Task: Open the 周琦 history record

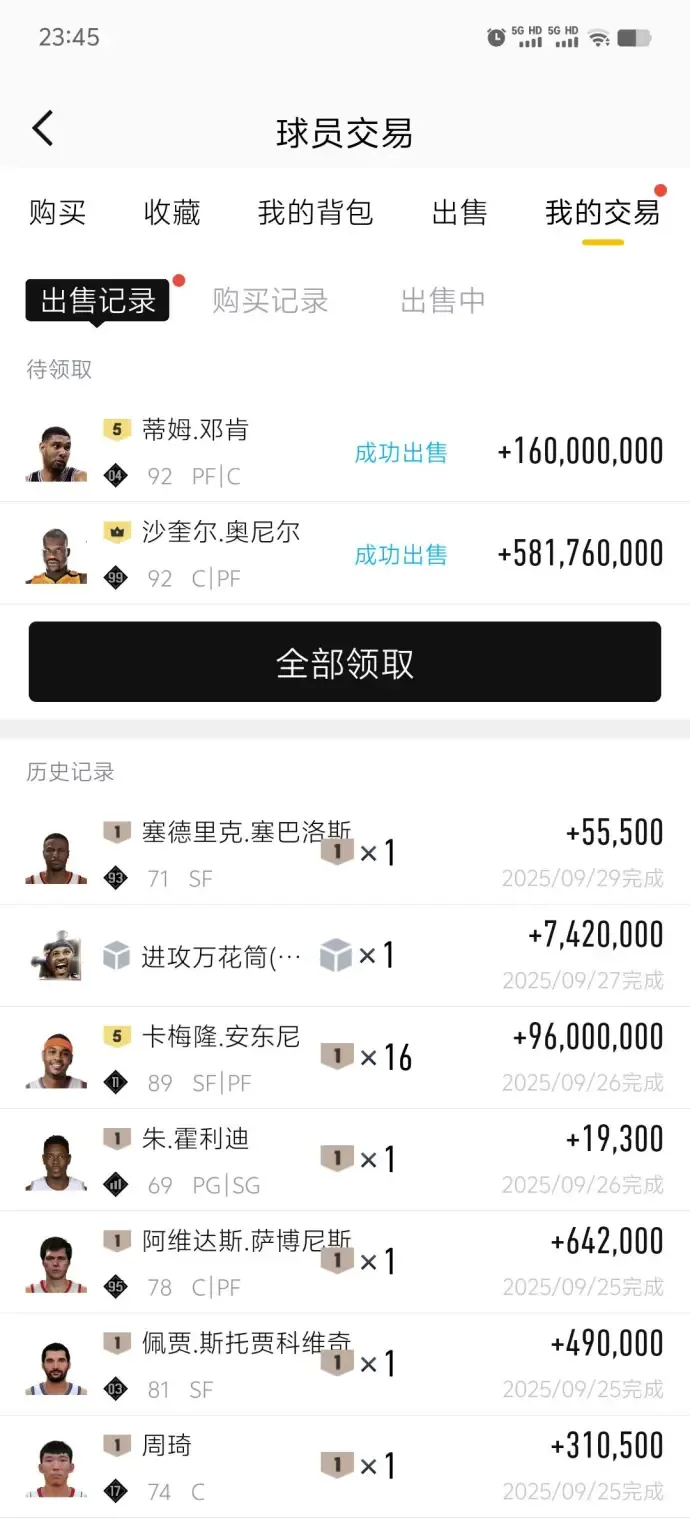Action: coord(345,1467)
